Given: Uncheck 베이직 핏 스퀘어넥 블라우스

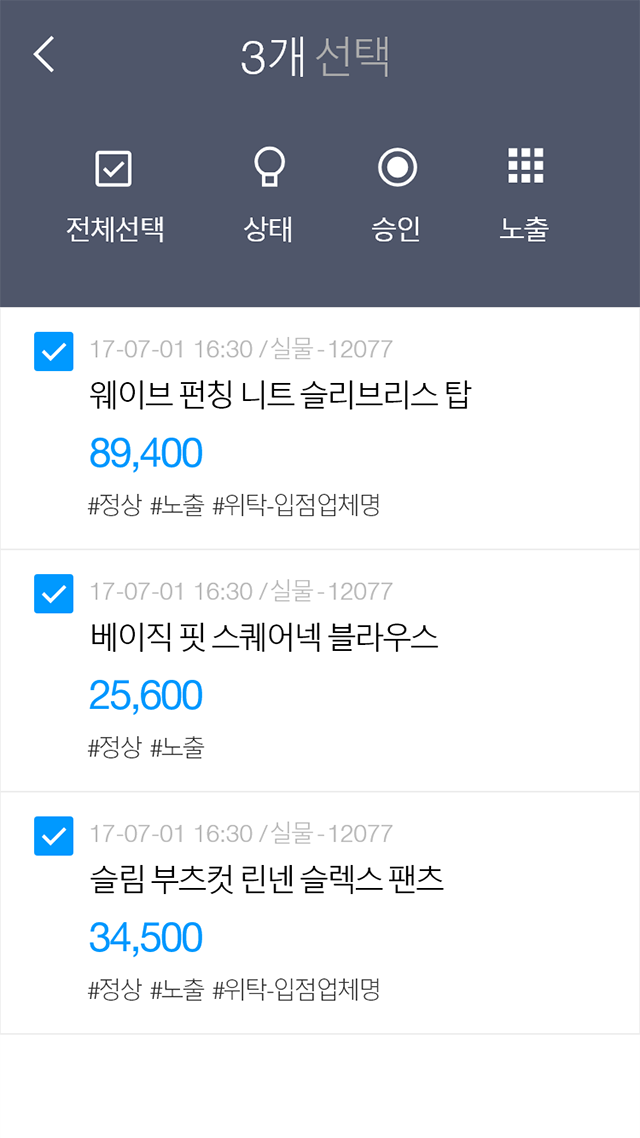Looking at the screenshot, I should (54, 594).
